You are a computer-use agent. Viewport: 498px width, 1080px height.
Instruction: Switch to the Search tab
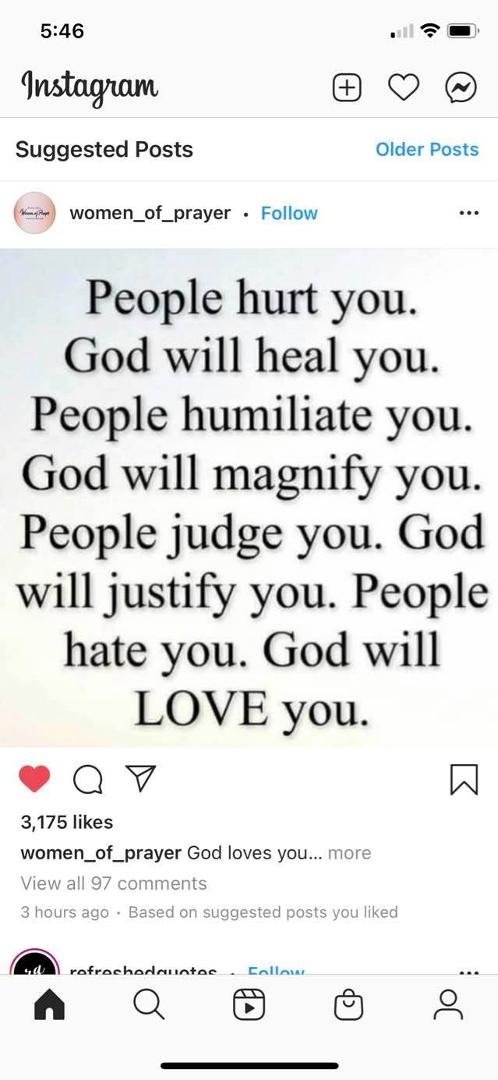pos(149,1006)
